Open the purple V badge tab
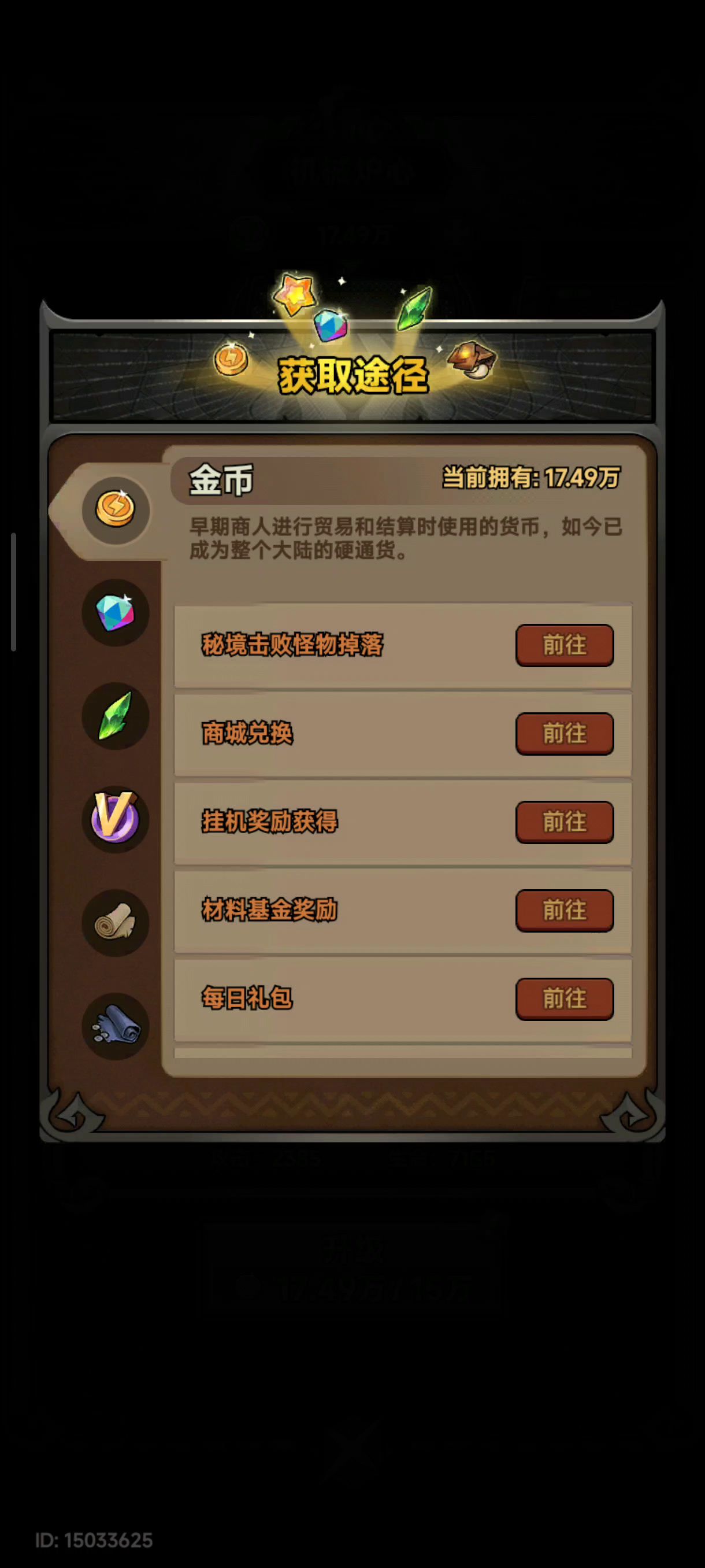 coord(116,819)
